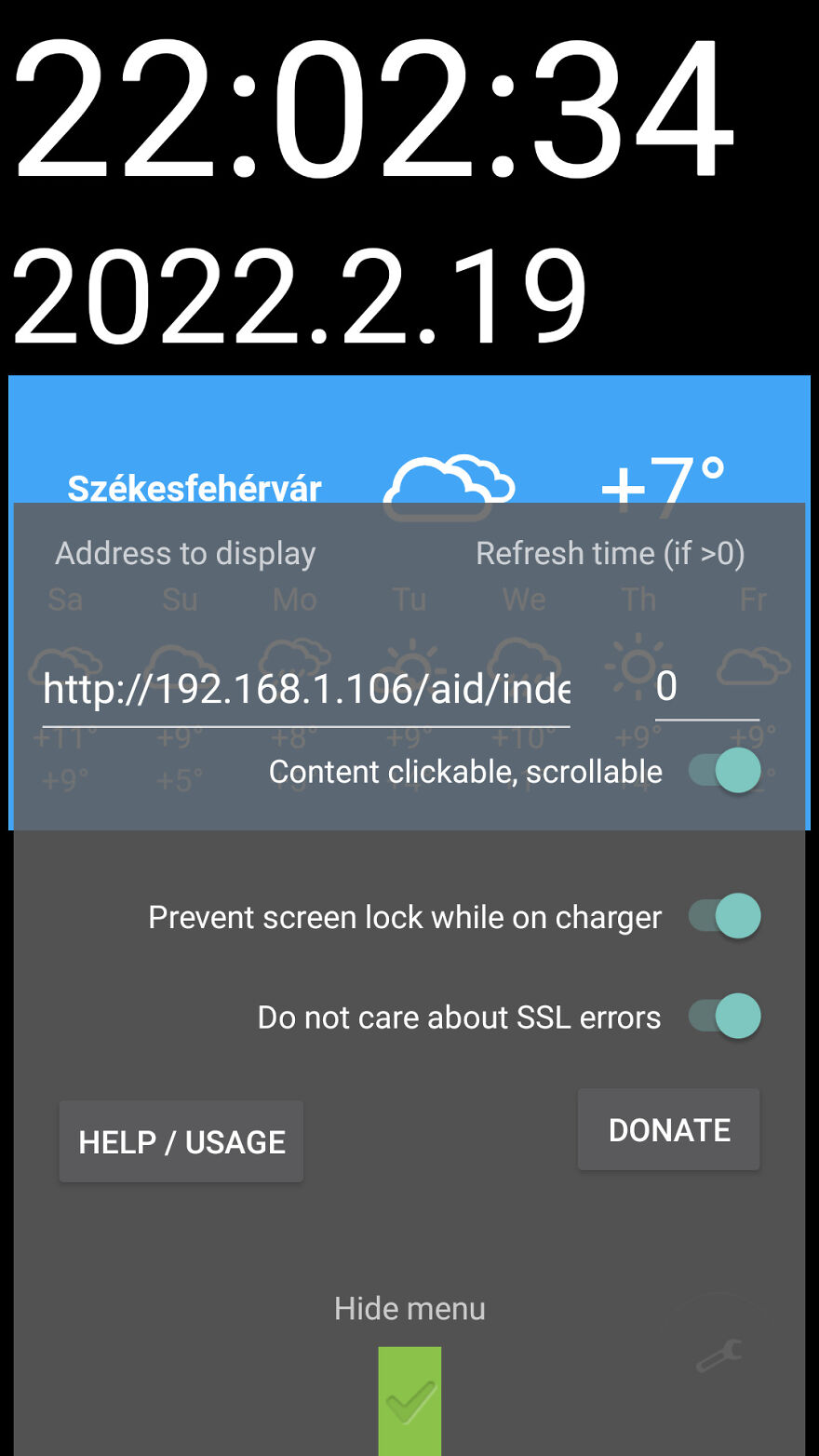The height and width of the screenshot is (1456, 819).
Task: Turn off Do not care about SSL errors
Action: (724, 1017)
